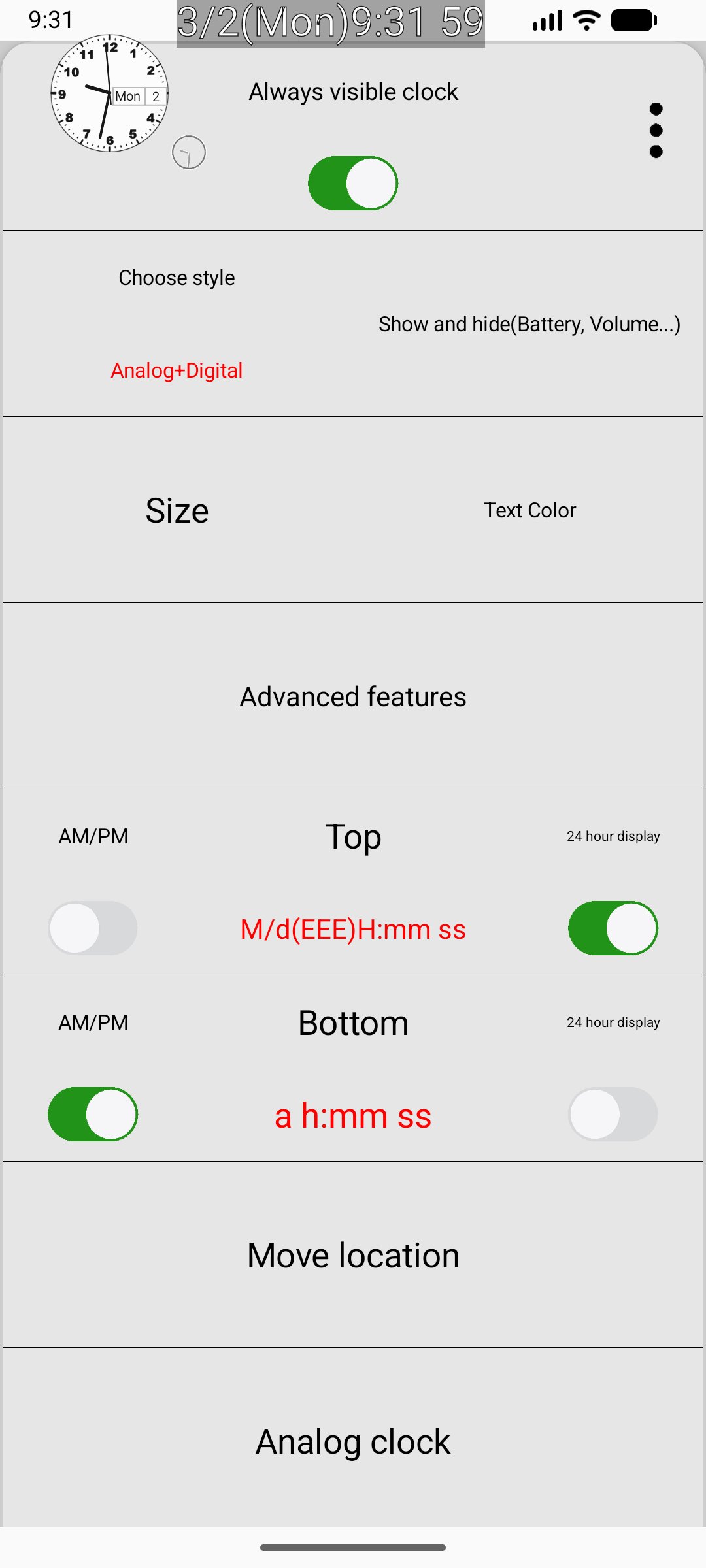This screenshot has width=706, height=1568.
Task: Open the three-dot overflow menu
Action: [656, 130]
